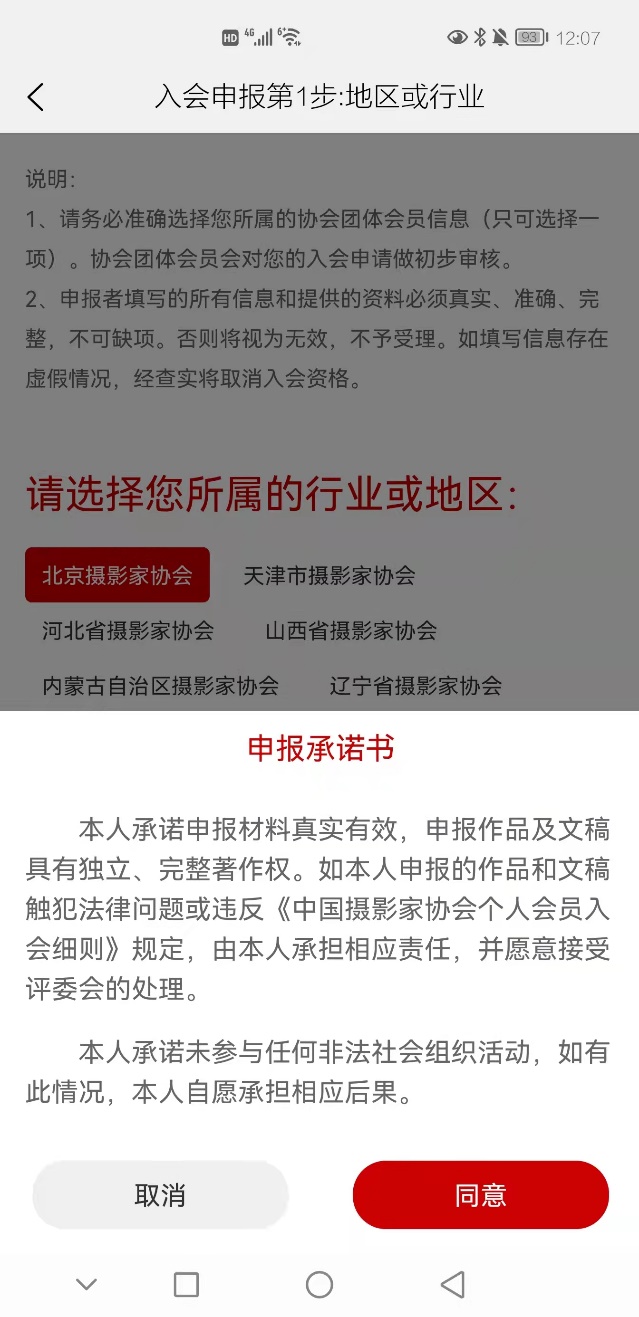Choose 天津市摄影家协会
This screenshot has width=639, height=1317.
pyautogui.click(x=329, y=575)
